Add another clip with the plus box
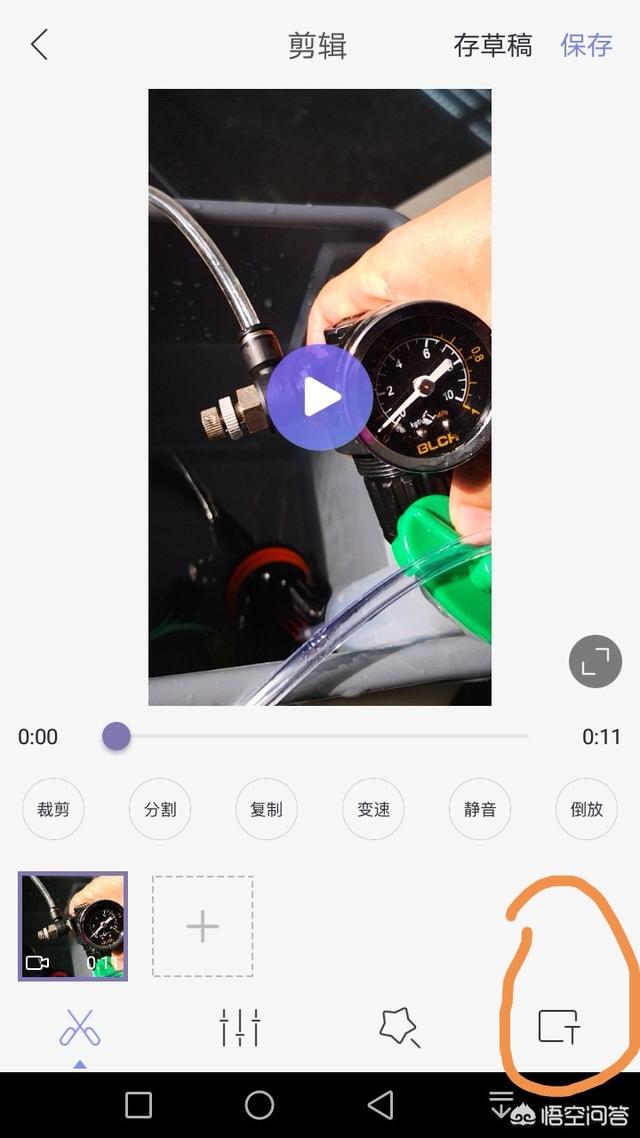 tap(202, 926)
